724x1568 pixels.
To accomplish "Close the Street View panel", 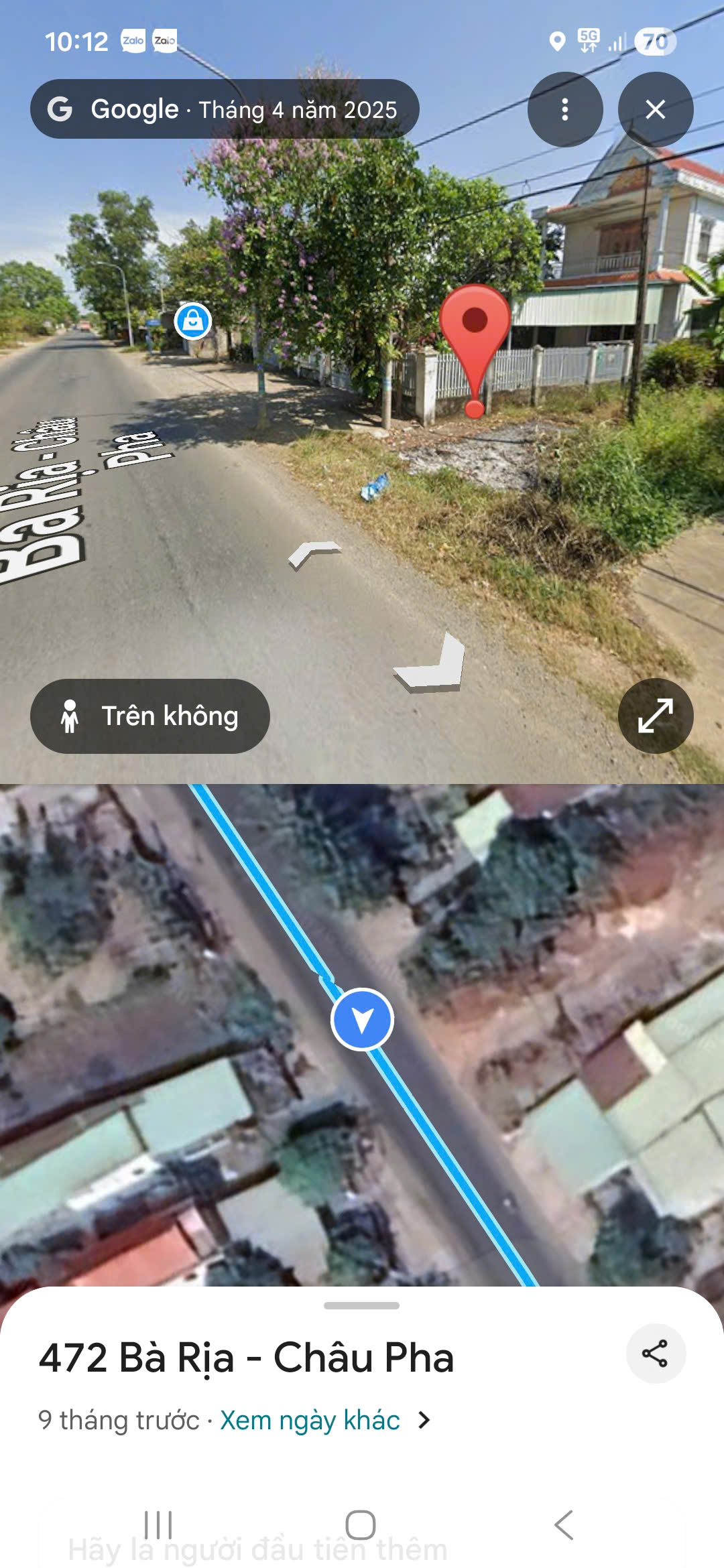I will (x=655, y=109).
